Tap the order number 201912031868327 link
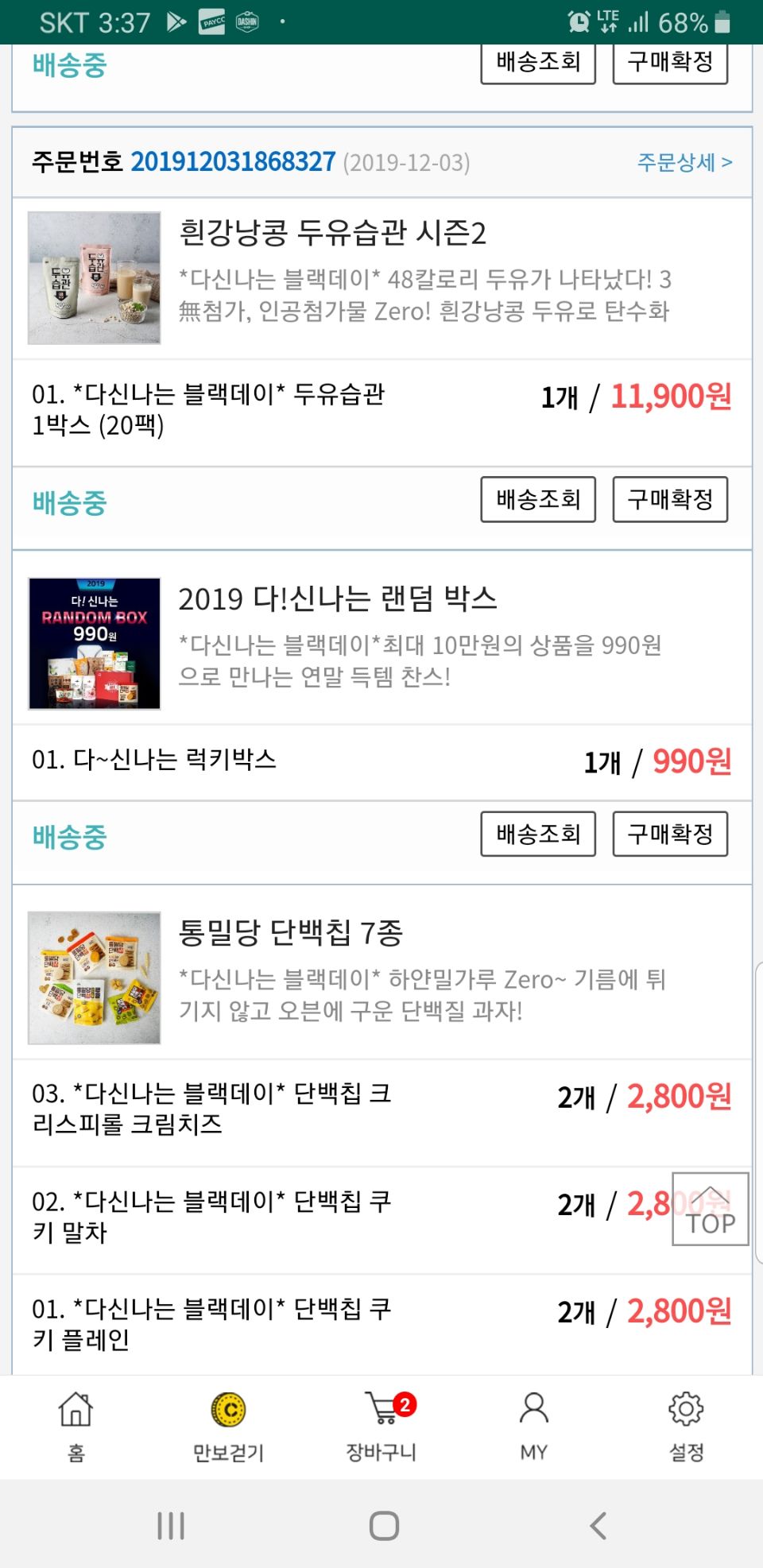The width and height of the screenshot is (763, 1568). pos(233,162)
